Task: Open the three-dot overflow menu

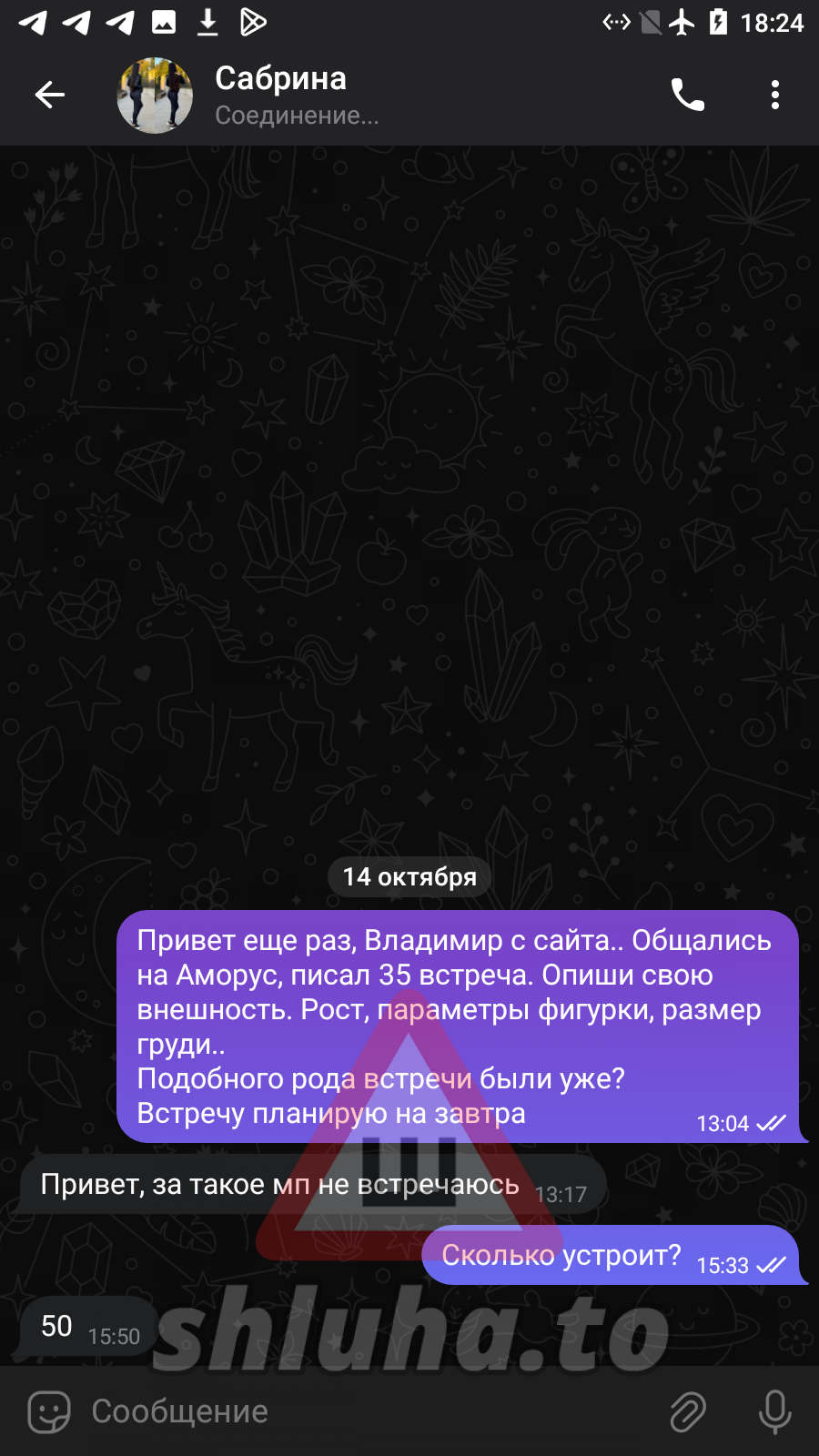Action: click(774, 95)
